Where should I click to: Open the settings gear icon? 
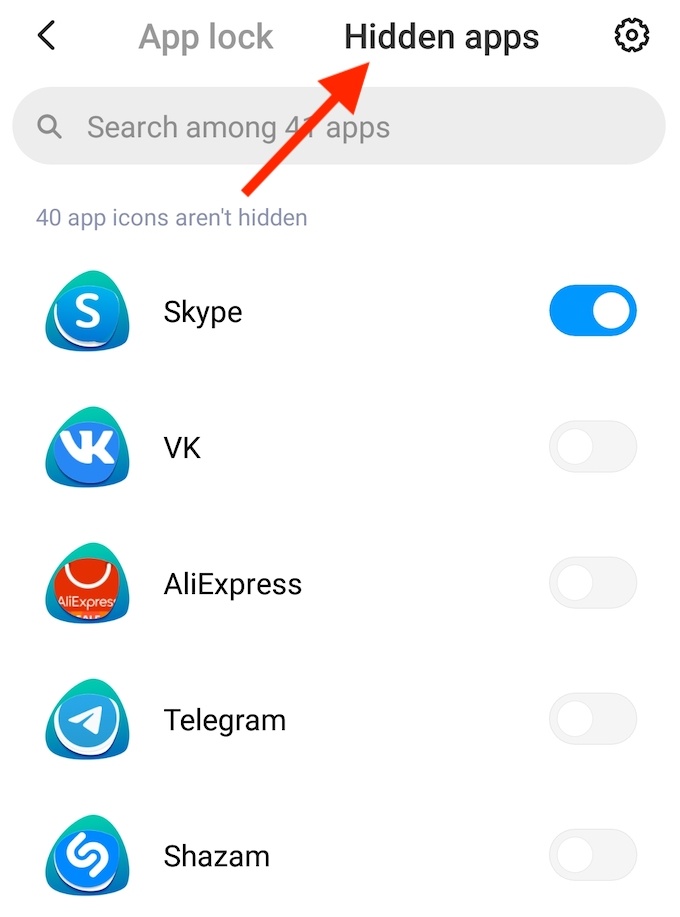[631, 37]
